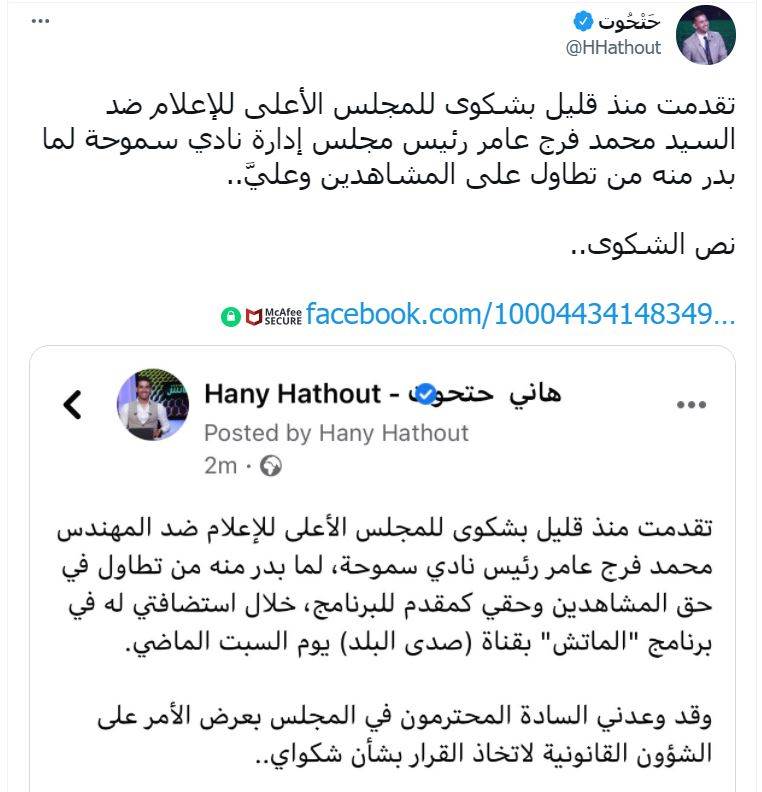The width and height of the screenshot is (762, 792).
Task: Open the tweet author's profile picture
Action: [x=706, y=35]
